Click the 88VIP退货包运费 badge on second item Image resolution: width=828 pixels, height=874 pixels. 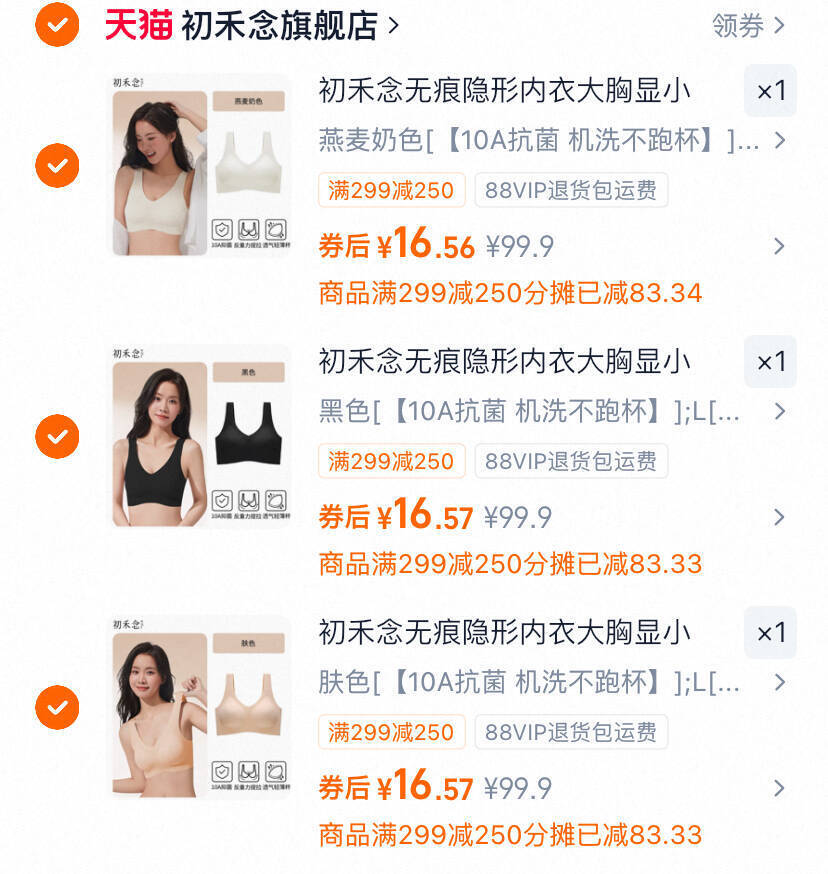point(571,461)
